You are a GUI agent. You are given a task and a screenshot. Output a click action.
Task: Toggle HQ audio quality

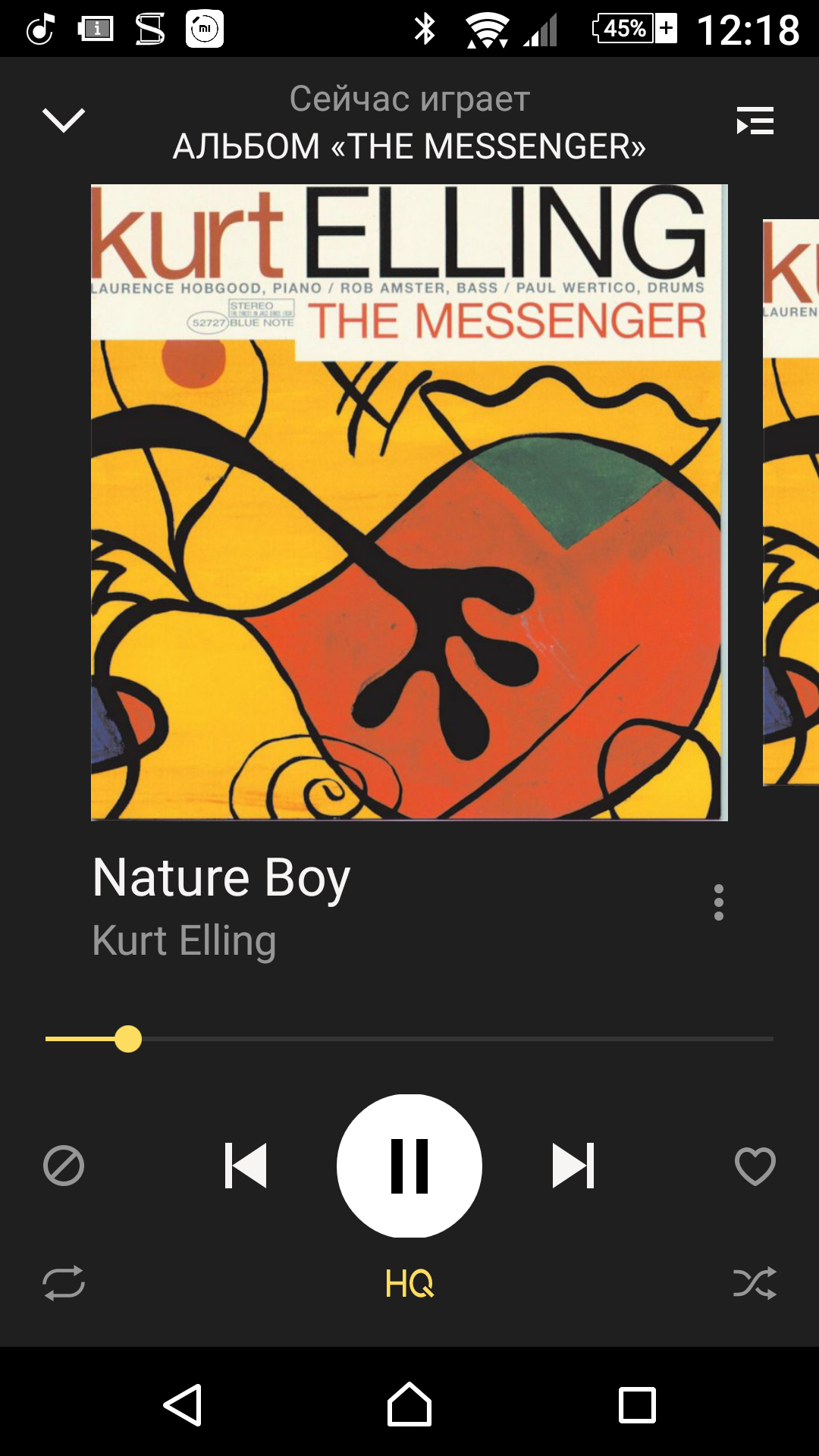click(x=409, y=1283)
